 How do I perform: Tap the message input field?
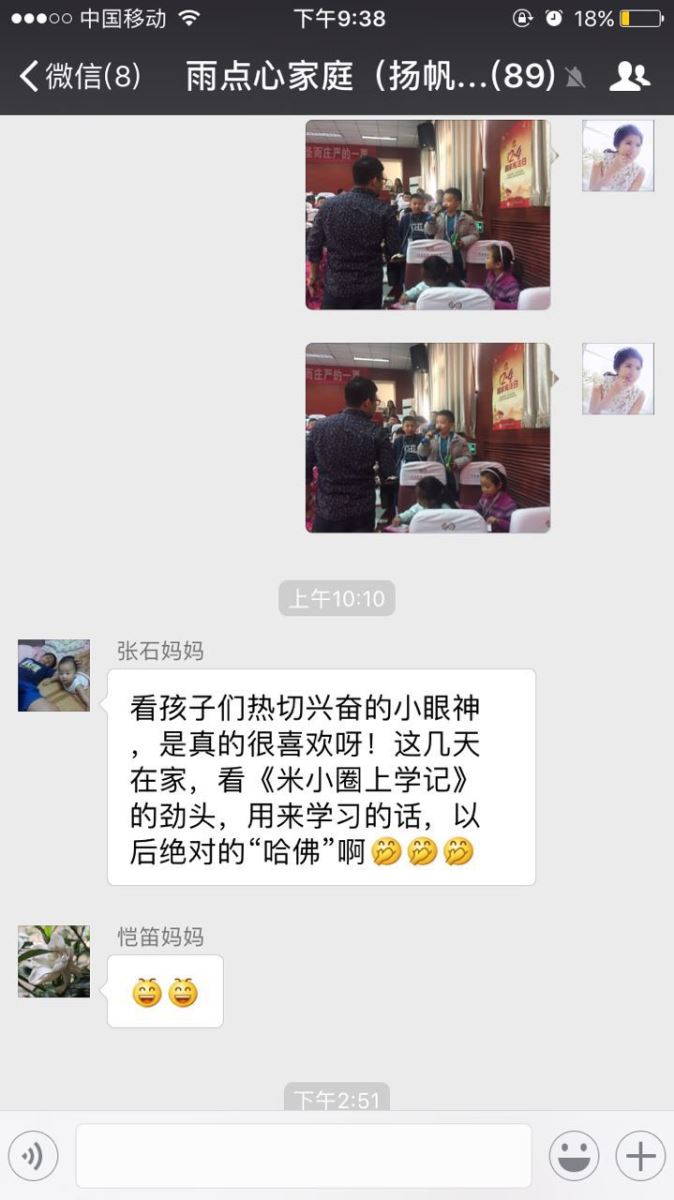pos(303,1156)
